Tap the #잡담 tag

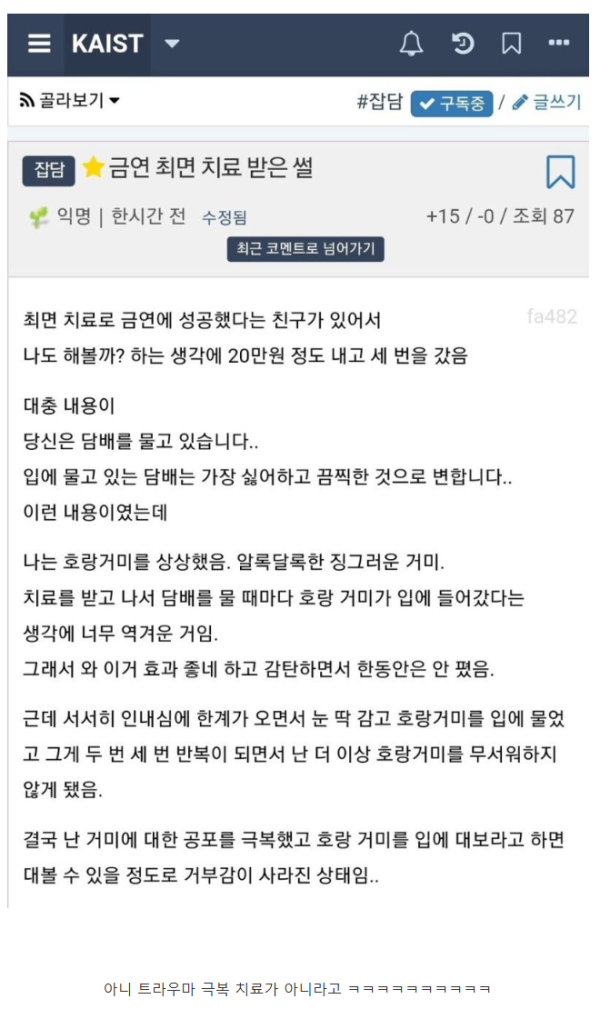[x=380, y=102]
